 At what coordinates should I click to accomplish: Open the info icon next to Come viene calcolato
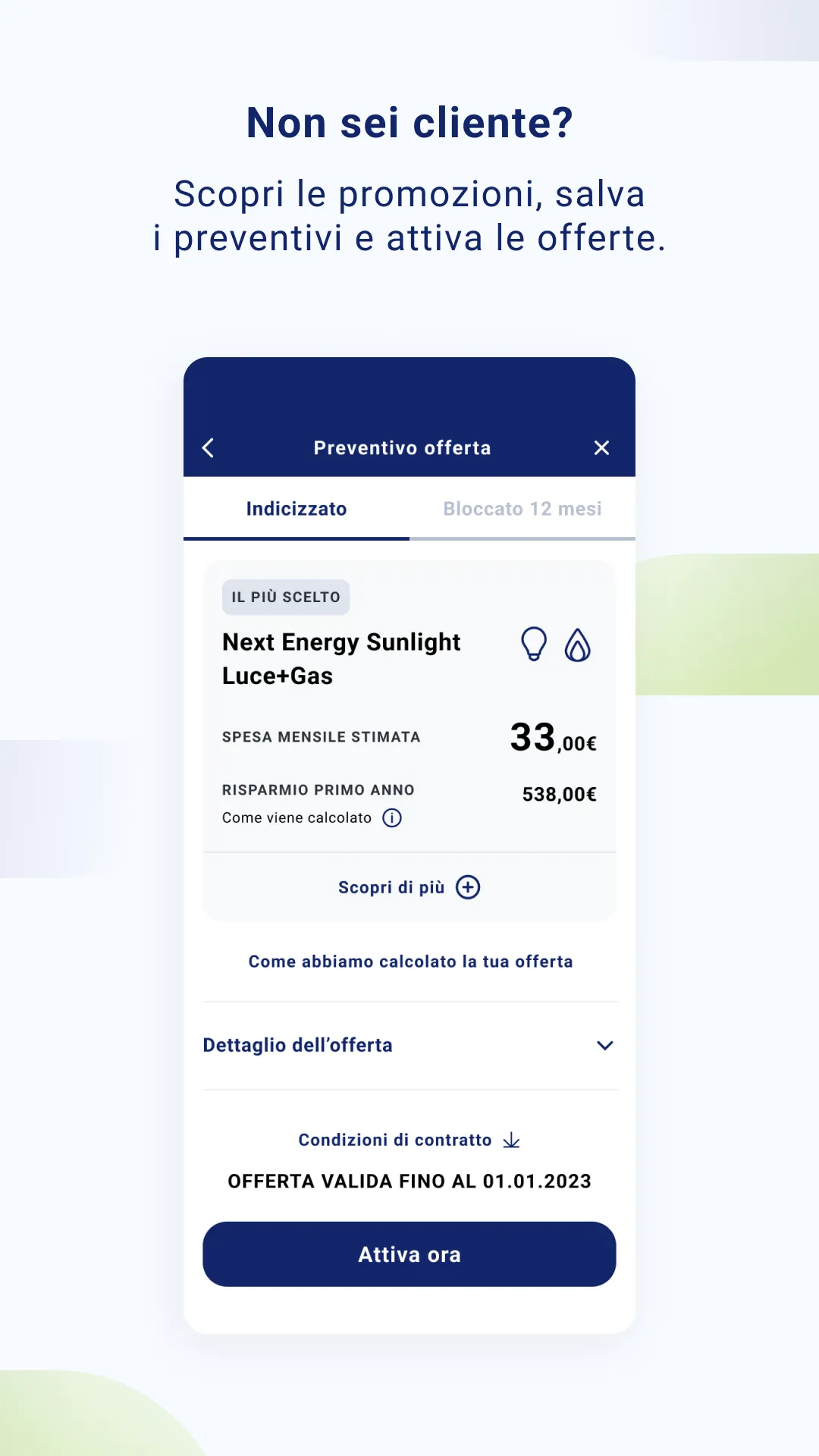[392, 817]
